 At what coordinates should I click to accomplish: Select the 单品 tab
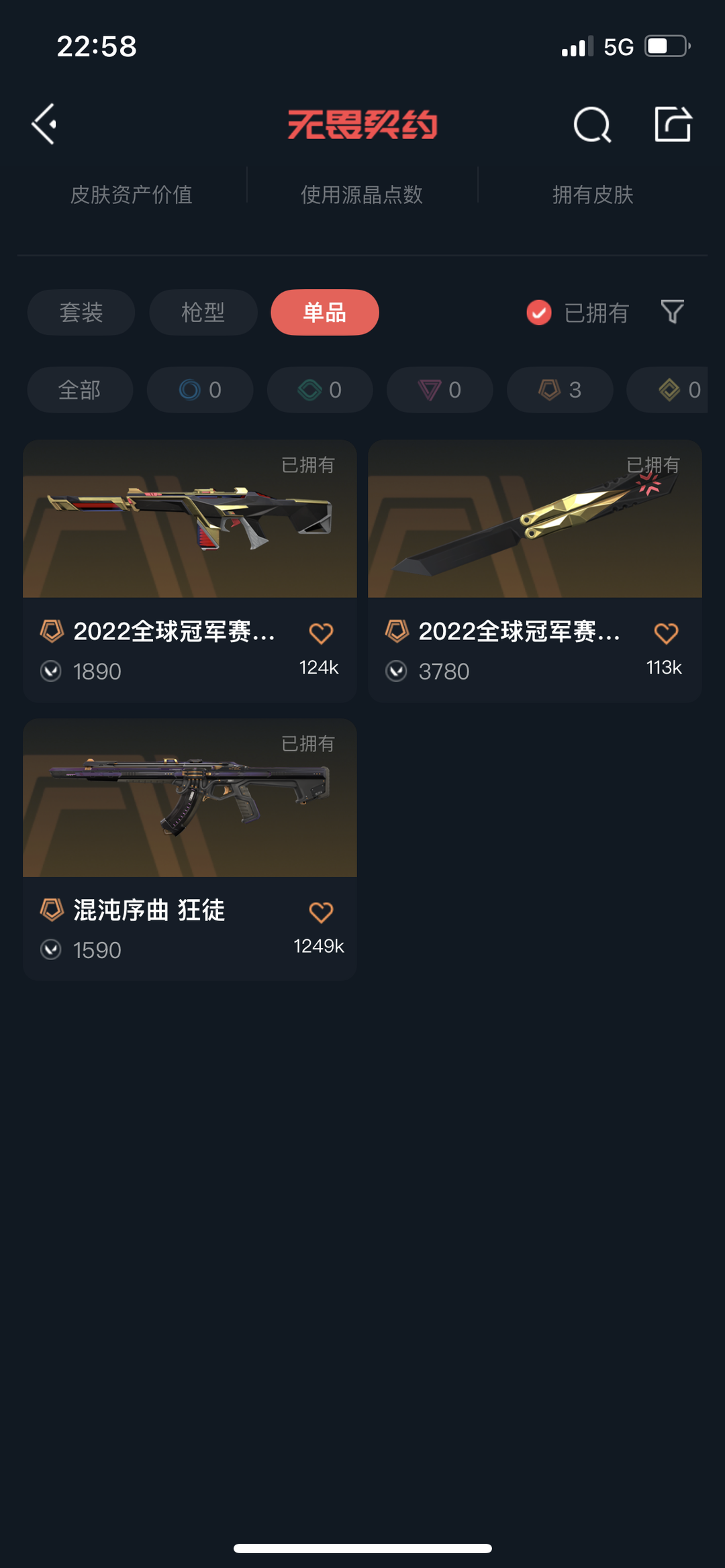point(324,313)
